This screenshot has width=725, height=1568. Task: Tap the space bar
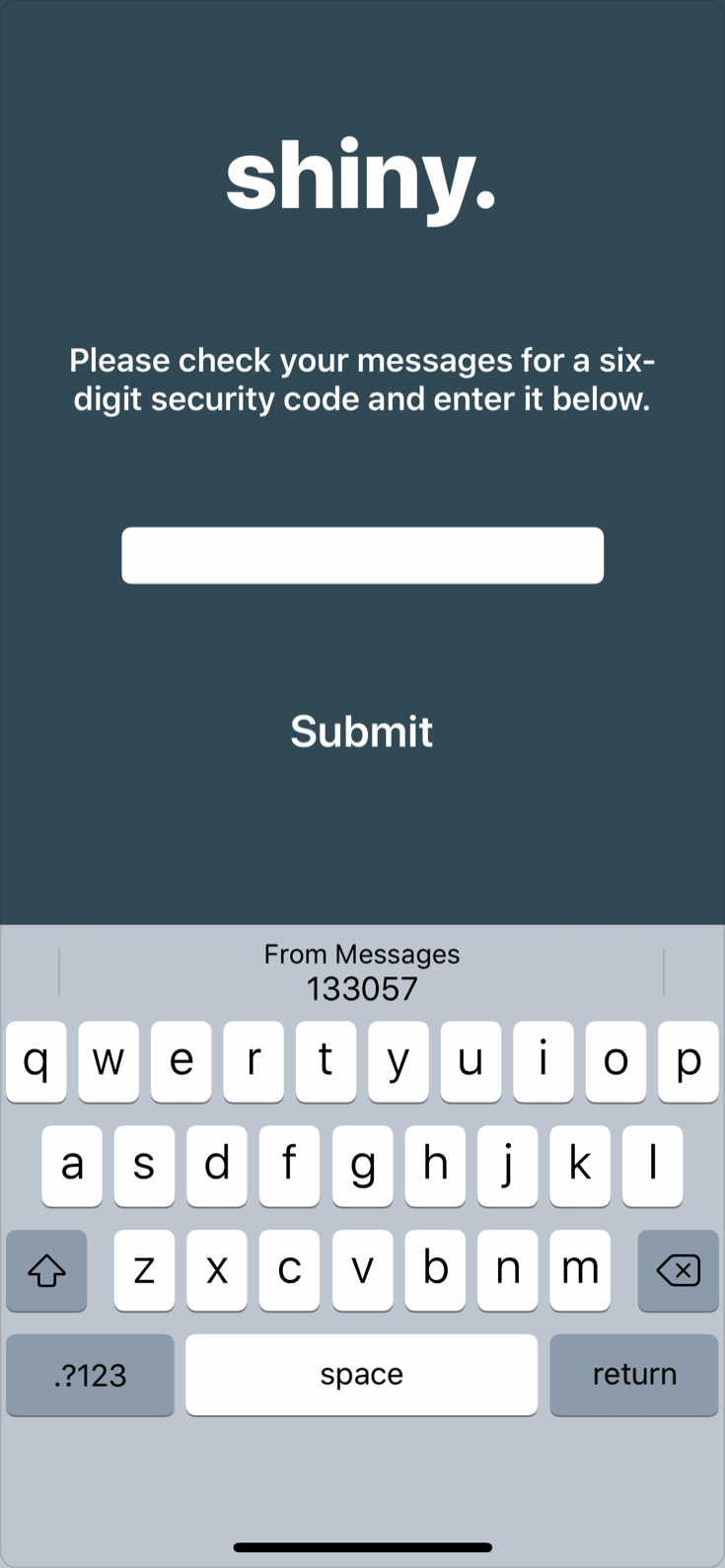(362, 1374)
